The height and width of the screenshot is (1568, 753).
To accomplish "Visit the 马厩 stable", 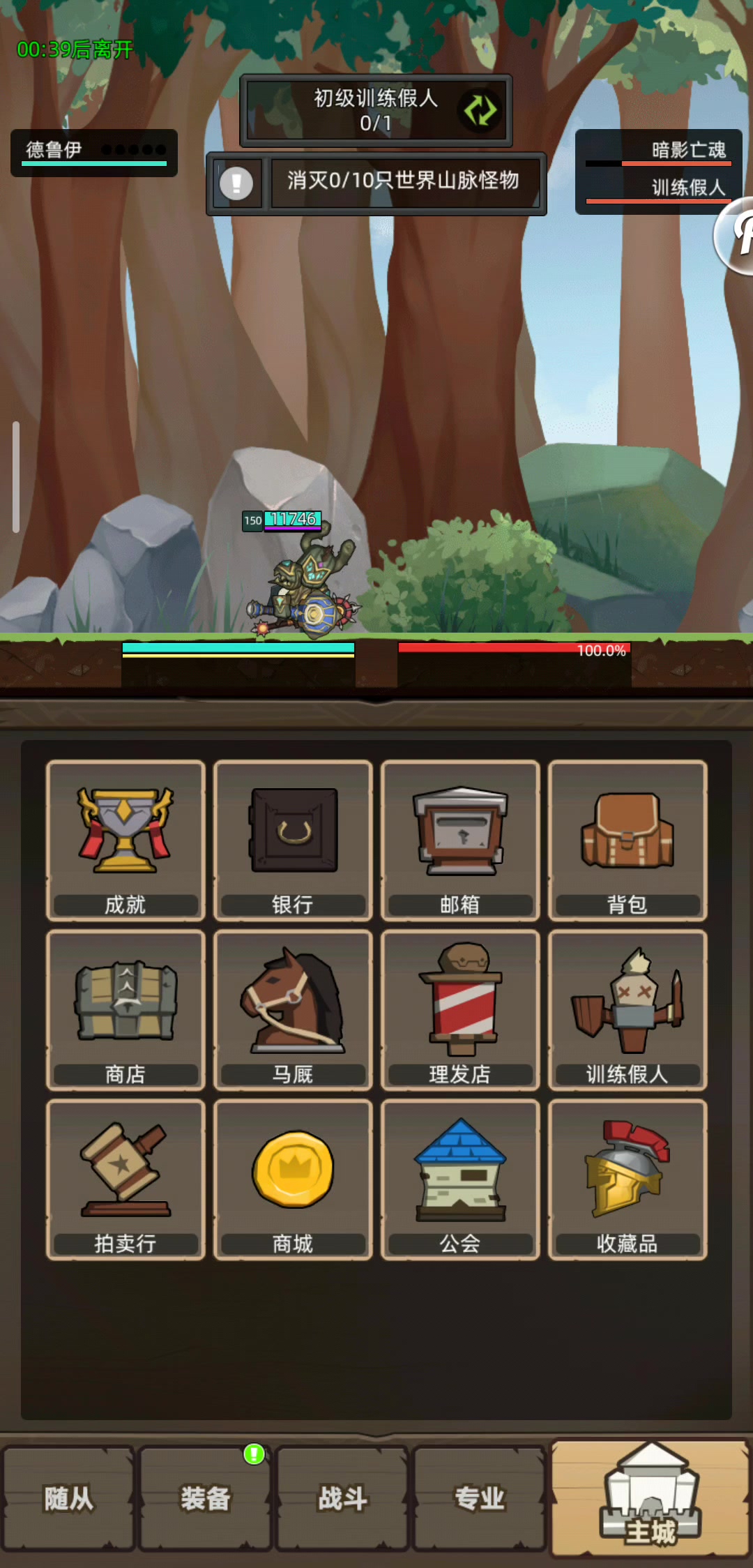I will 293,1010.
